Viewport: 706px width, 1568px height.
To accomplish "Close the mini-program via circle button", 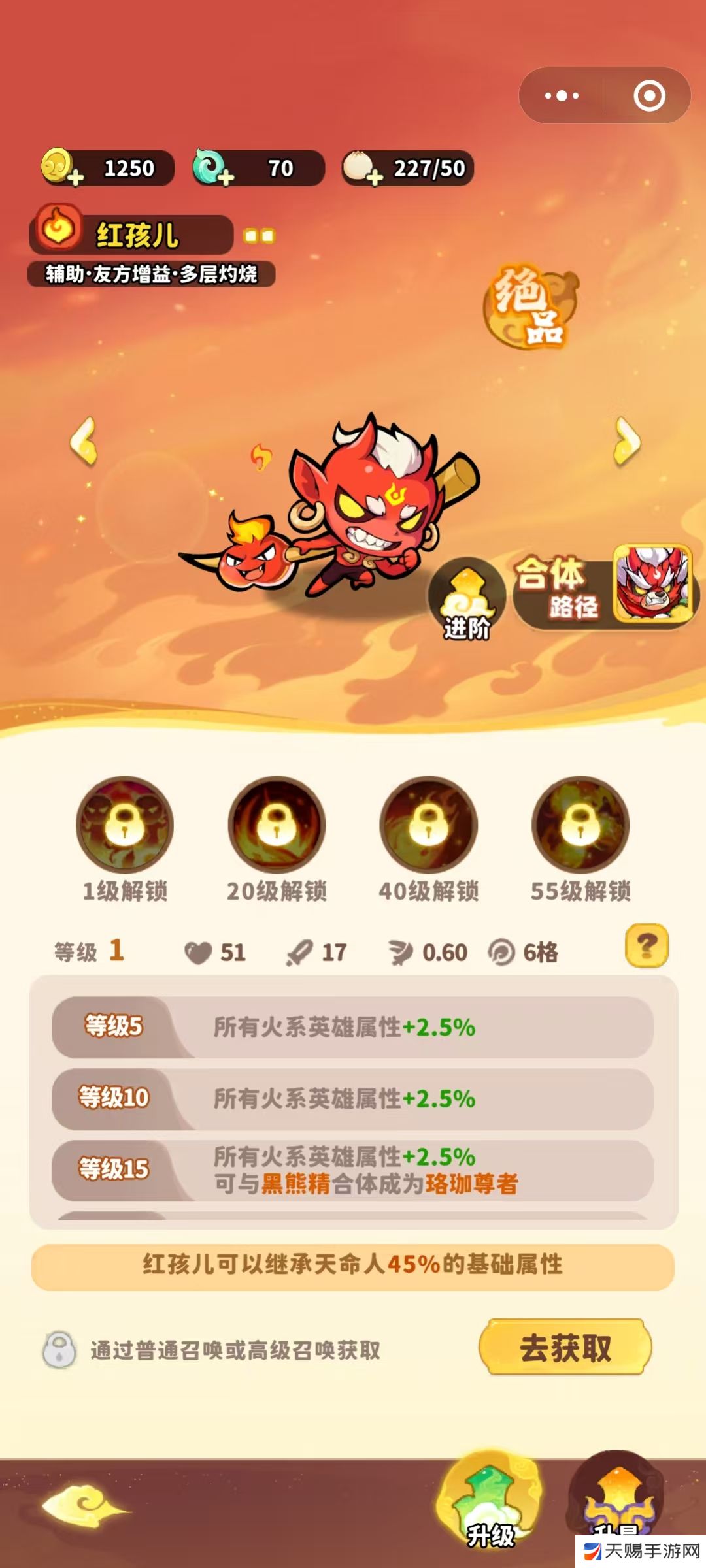I will [649, 96].
